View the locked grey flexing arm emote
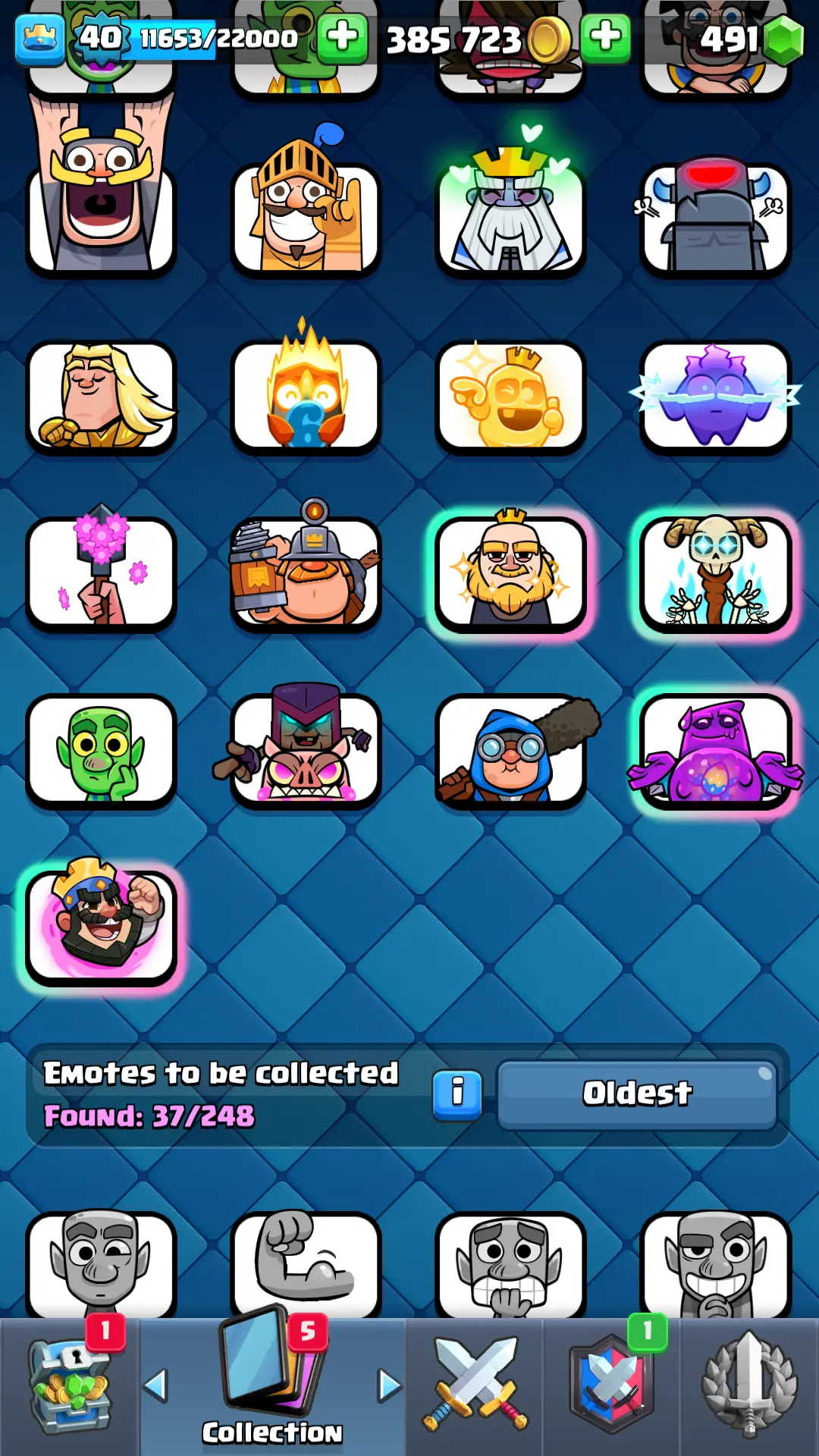 point(306,1263)
